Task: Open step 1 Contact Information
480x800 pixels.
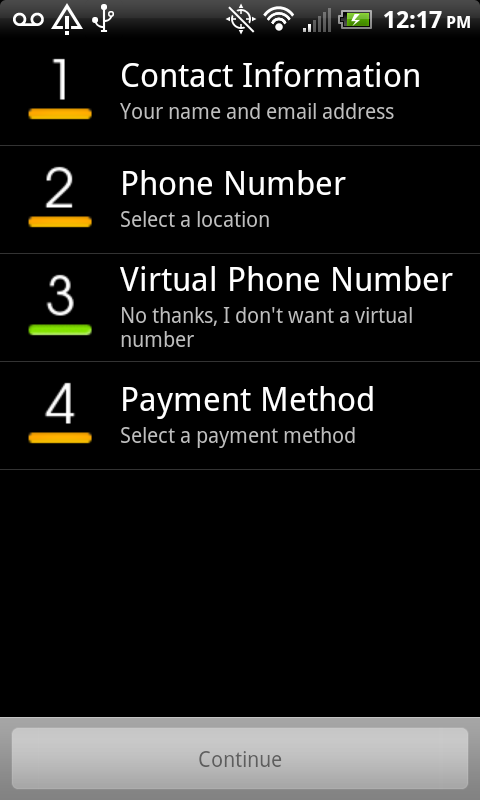Action: click(240, 91)
